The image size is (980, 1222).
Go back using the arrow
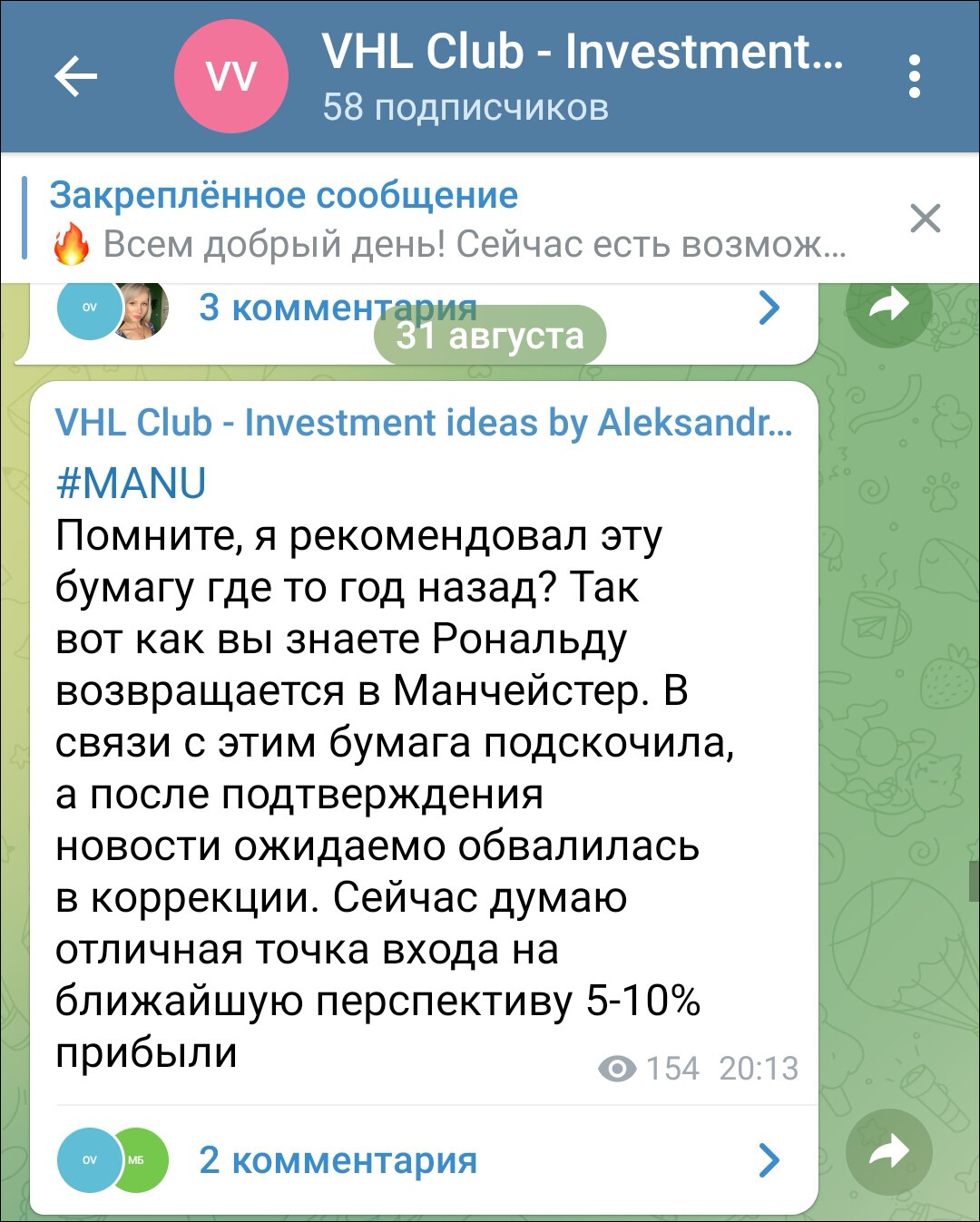point(75,76)
